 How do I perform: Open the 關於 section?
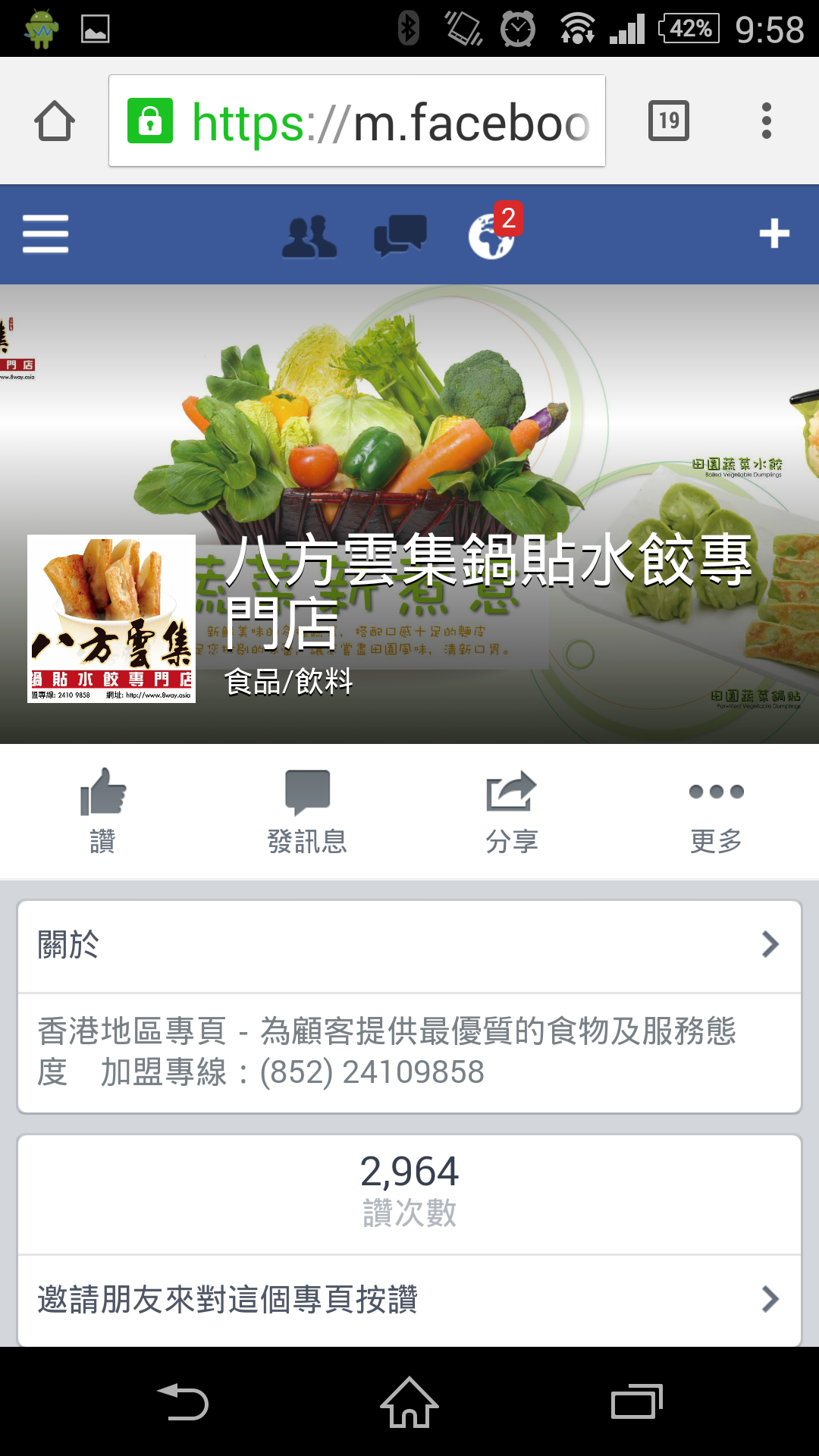(x=409, y=946)
